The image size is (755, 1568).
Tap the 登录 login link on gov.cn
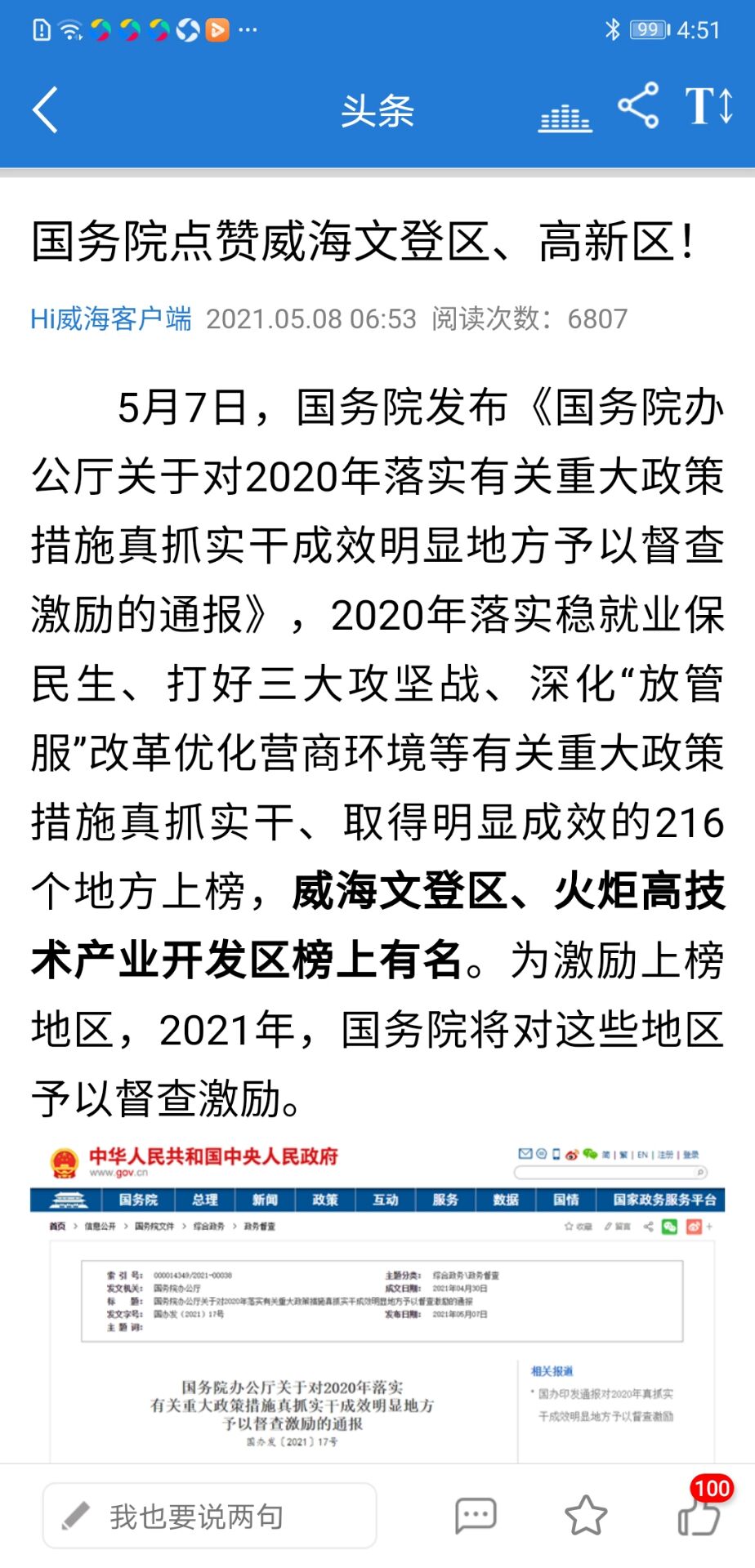point(690,1154)
